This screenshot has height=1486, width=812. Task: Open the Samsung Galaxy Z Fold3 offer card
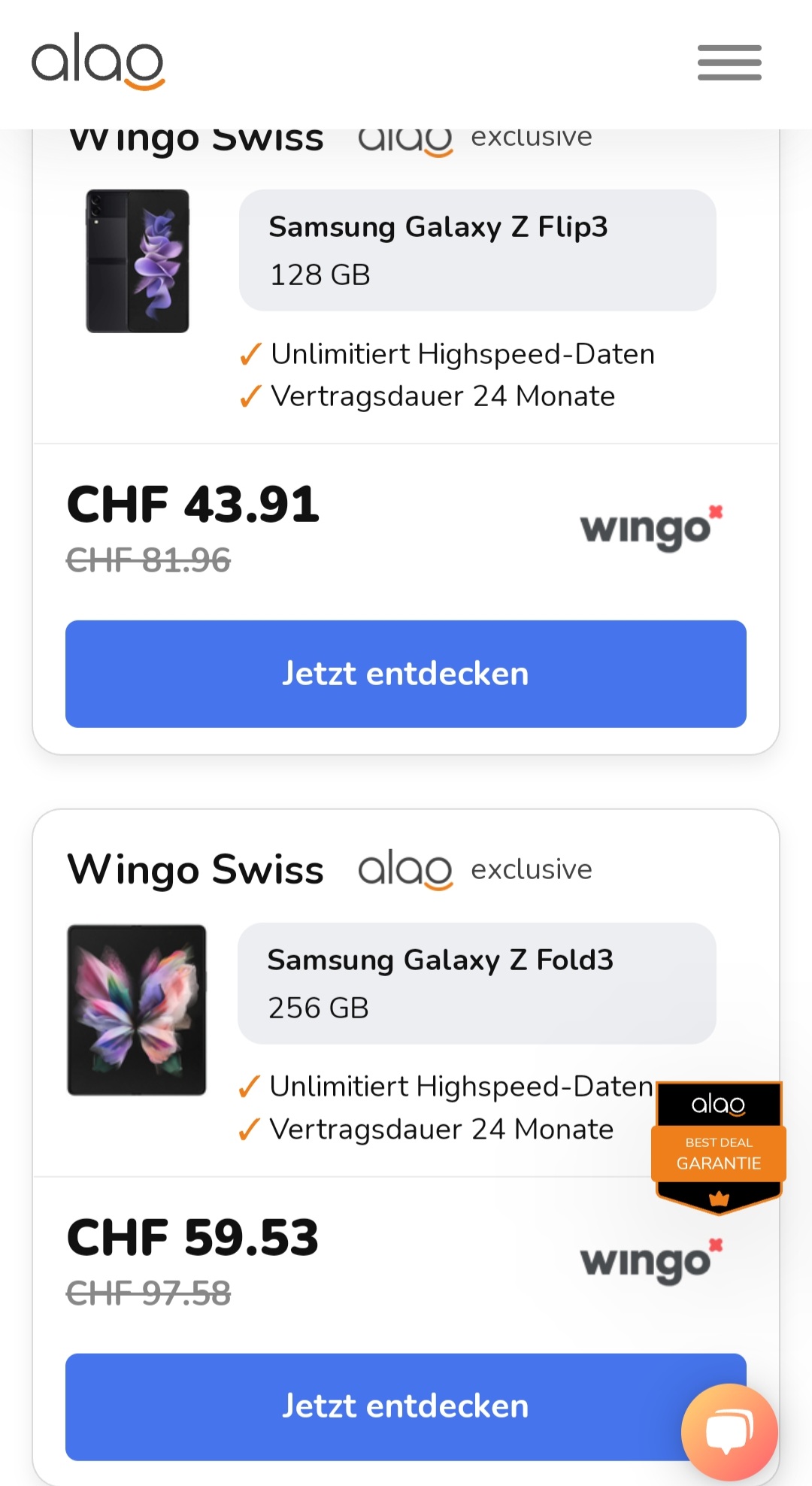[477, 983]
